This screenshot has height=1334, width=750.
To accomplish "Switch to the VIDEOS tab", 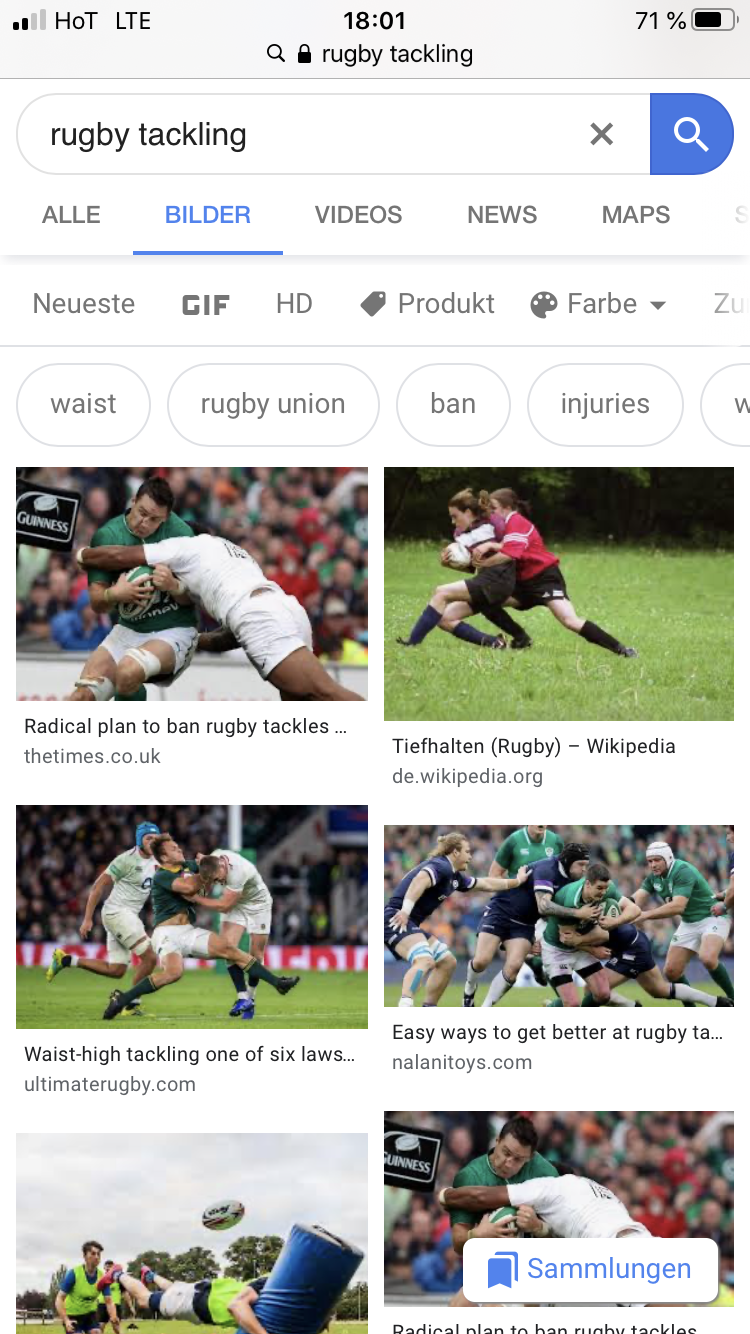I will tap(358, 215).
